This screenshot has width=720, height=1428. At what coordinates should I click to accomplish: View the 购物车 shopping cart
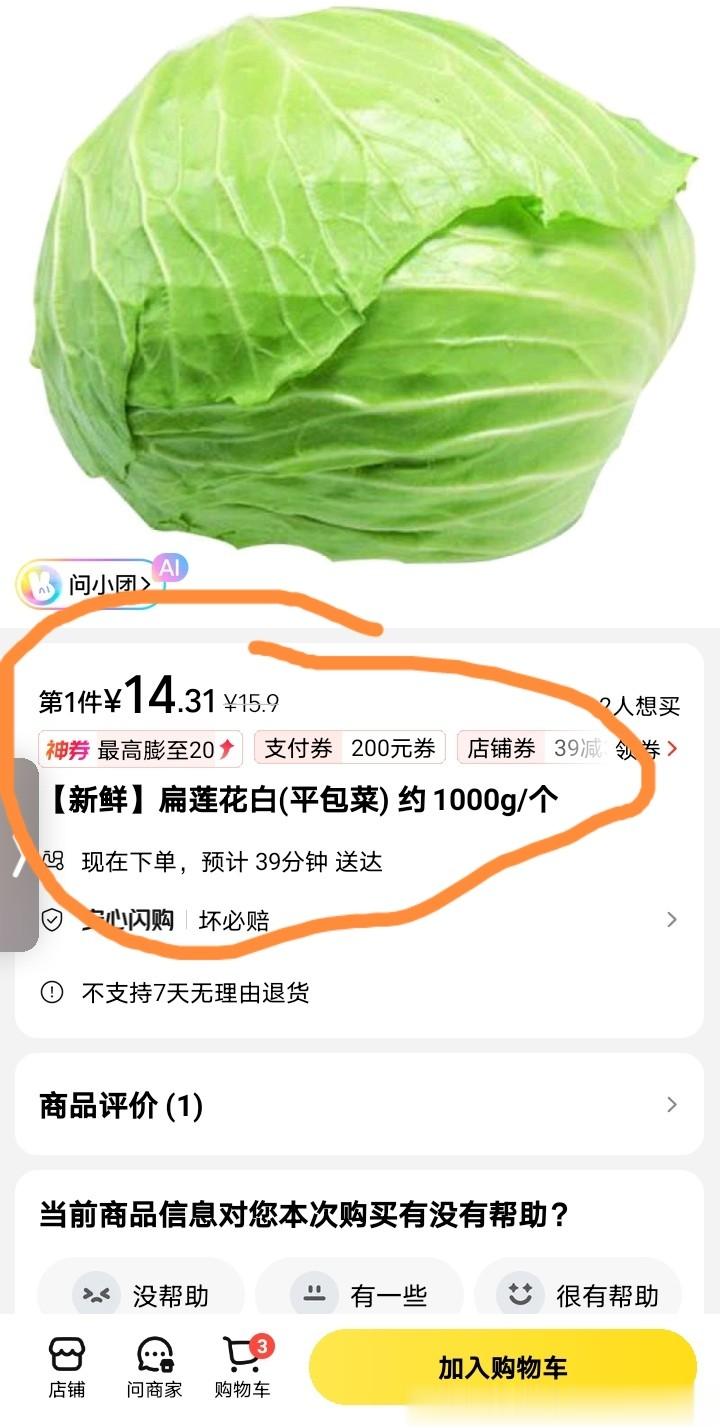click(242, 1368)
